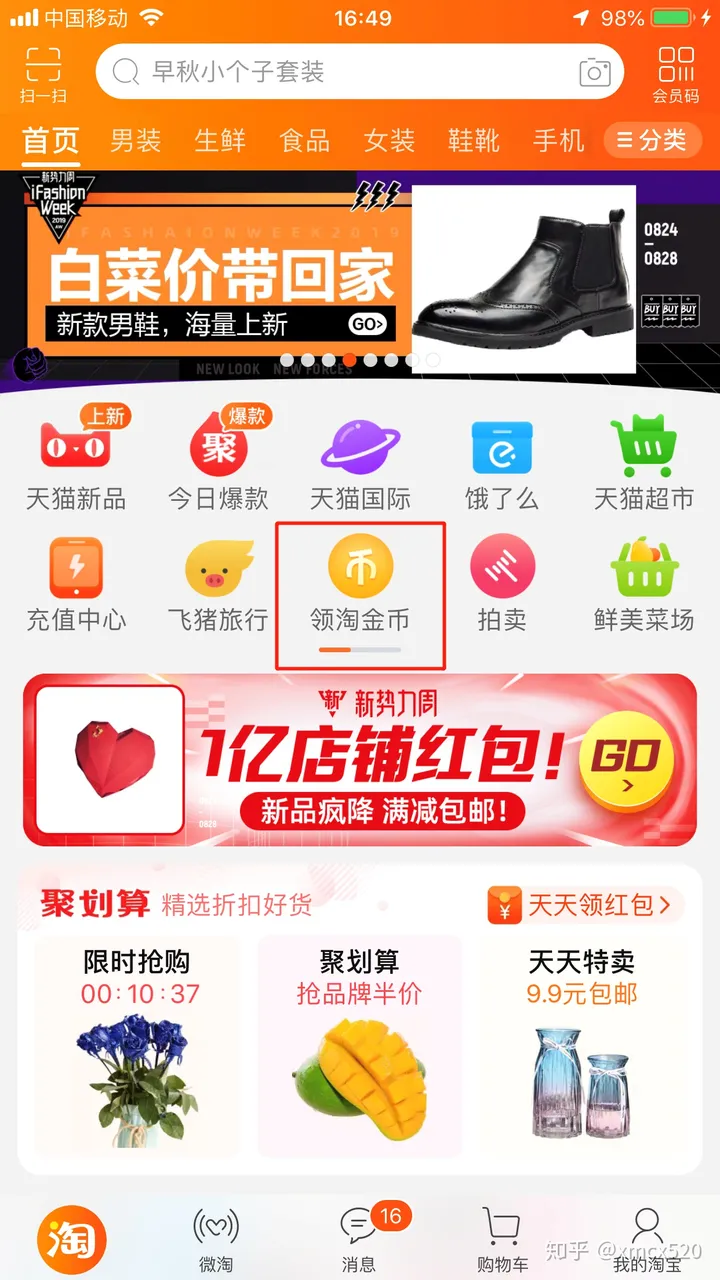The image size is (720, 1280).
Task: Switch to the 生鲜 tab
Action: (x=220, y=141)
